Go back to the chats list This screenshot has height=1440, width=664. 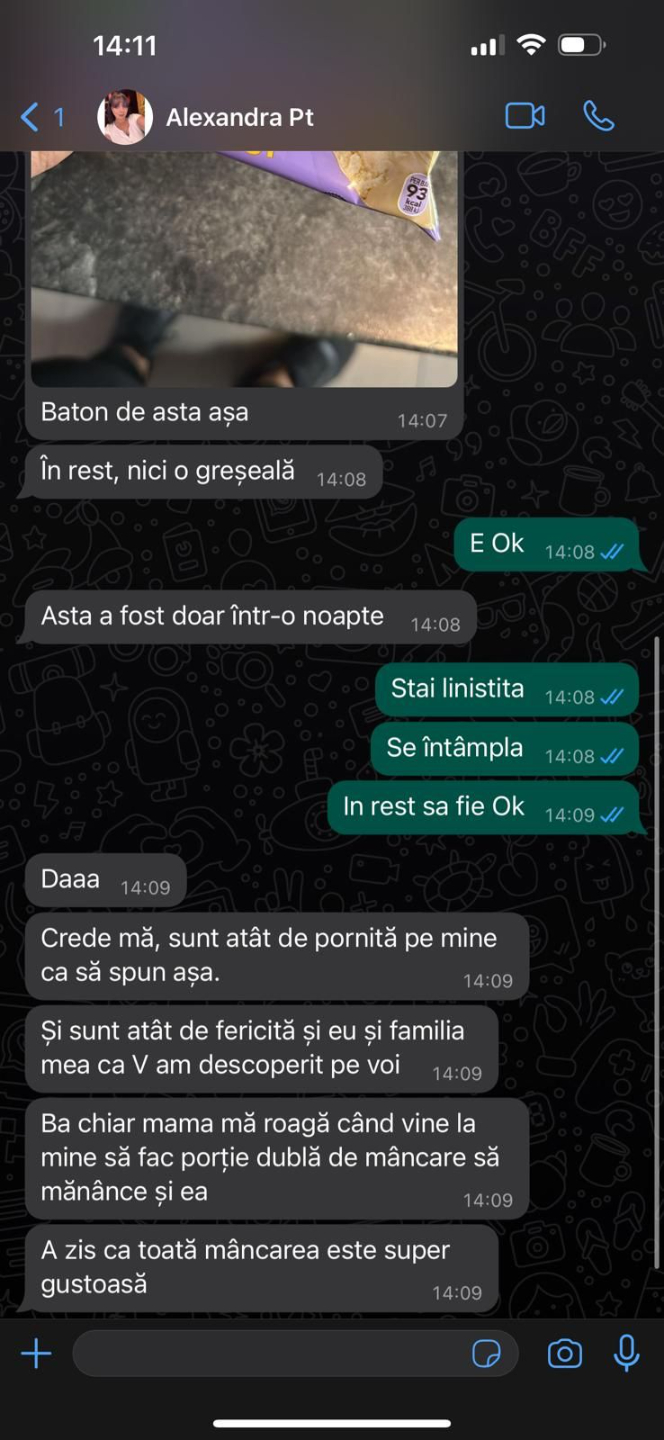42,117
